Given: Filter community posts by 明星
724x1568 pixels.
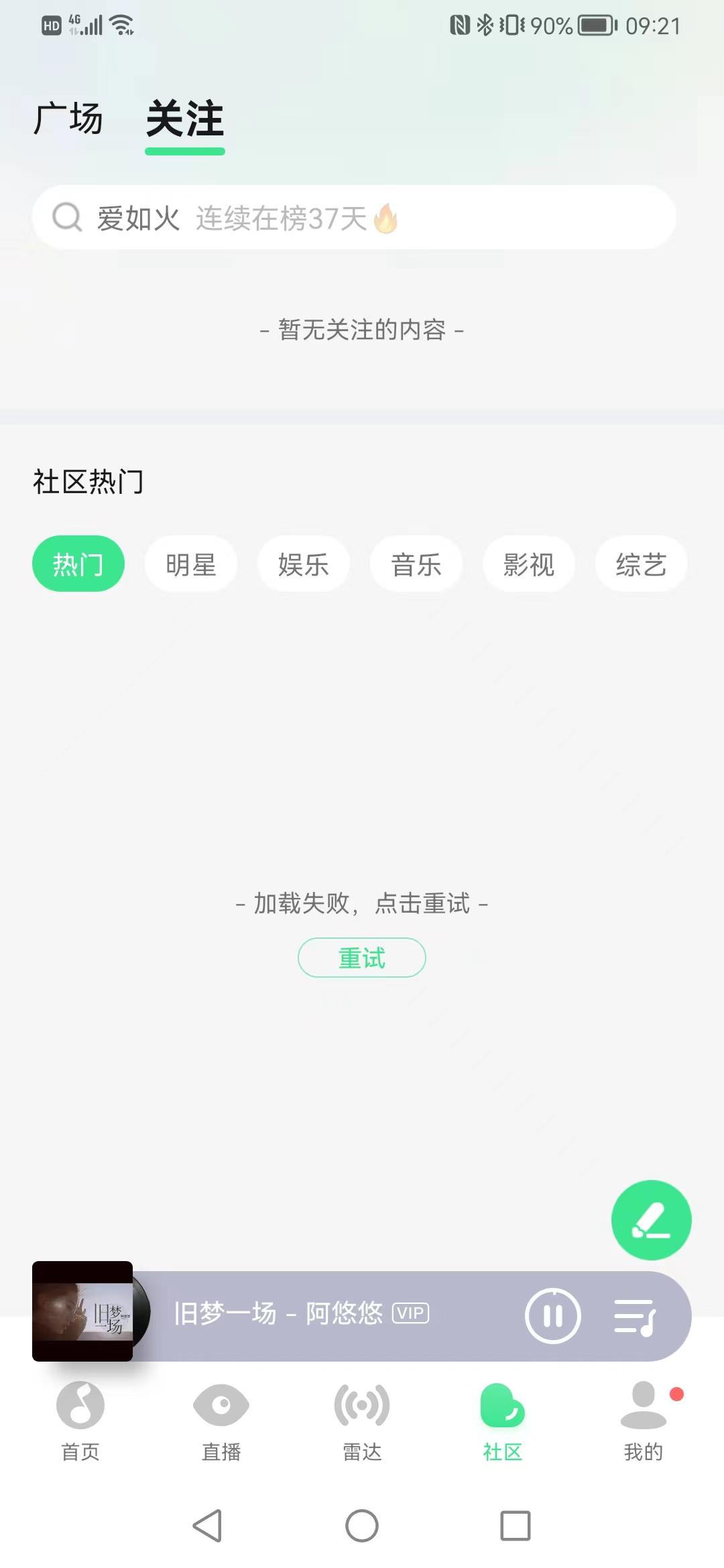Looking at the screenshot, I should tap(191, 564).
